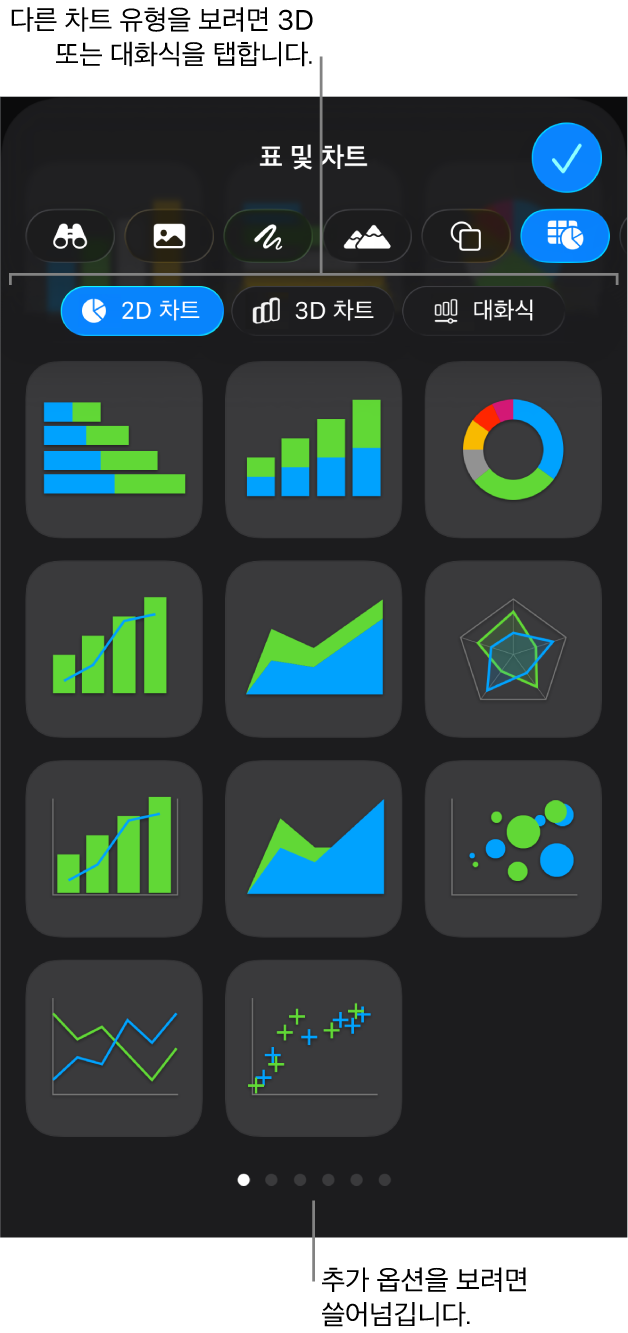Select the tables and charts category
628x1333 pixels.
(x=565, y=236)
